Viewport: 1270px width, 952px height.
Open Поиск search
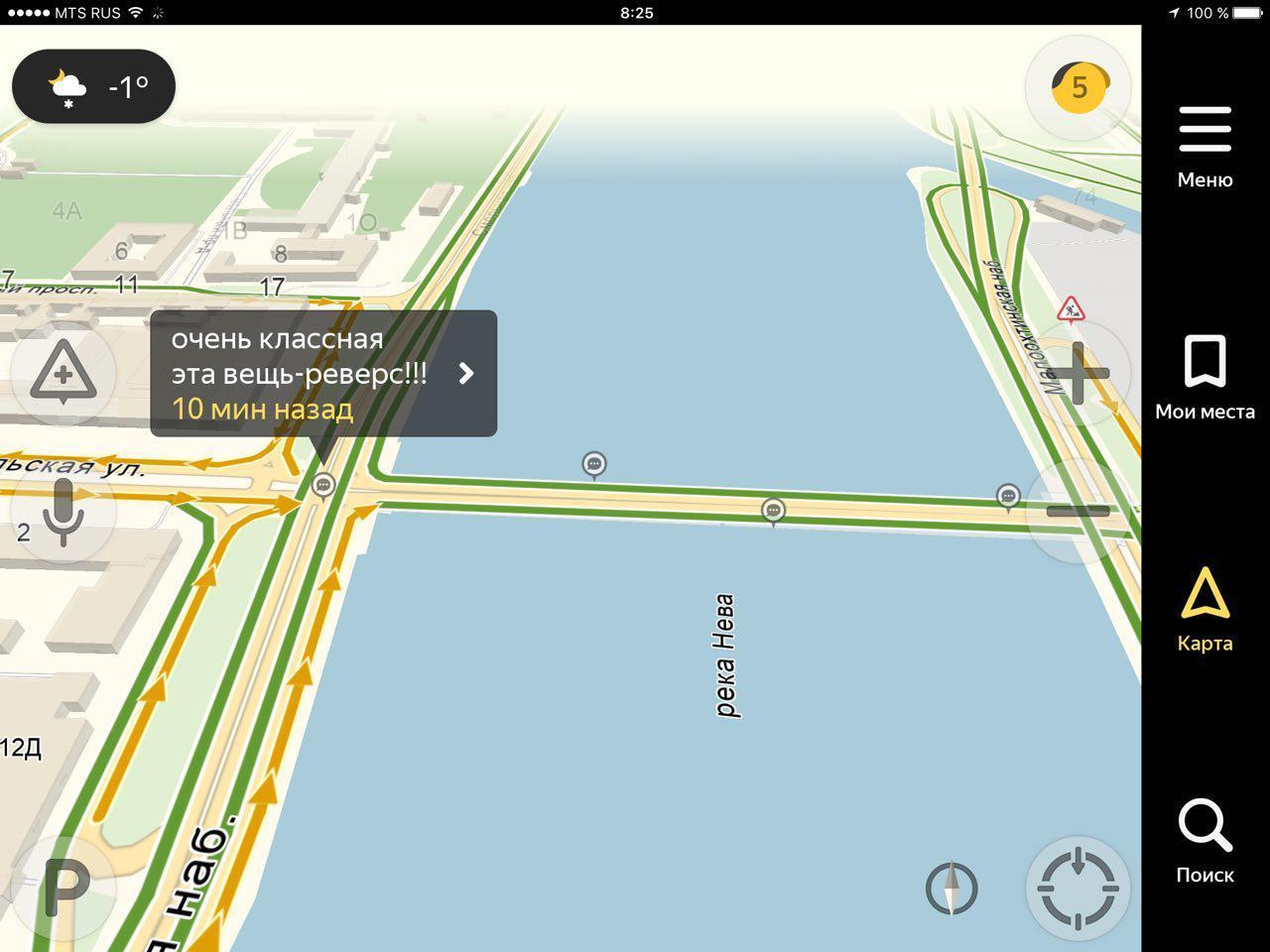click(x=1205, y=841)
